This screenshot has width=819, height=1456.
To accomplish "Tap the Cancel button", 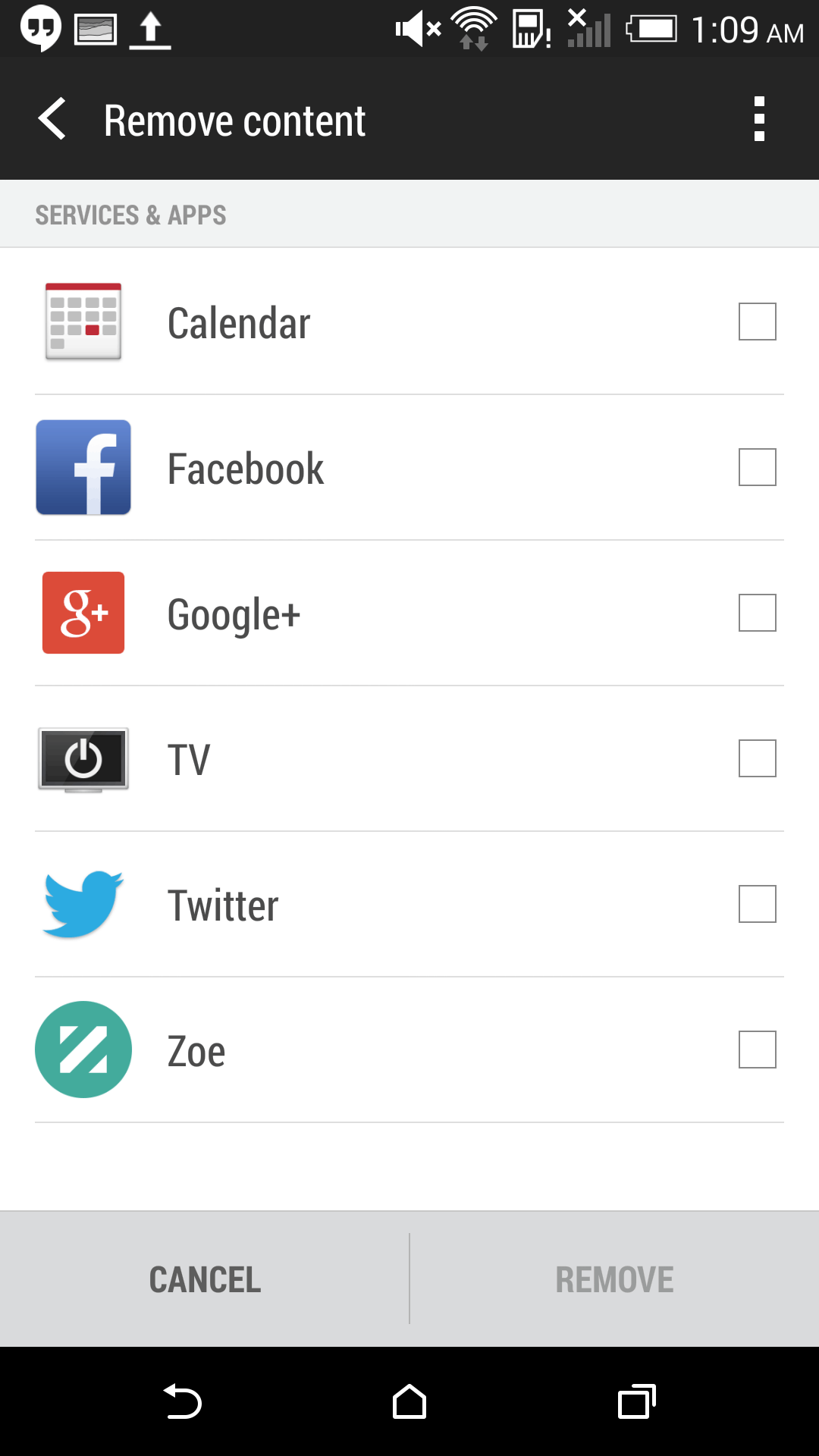I will pos(205,1279).
